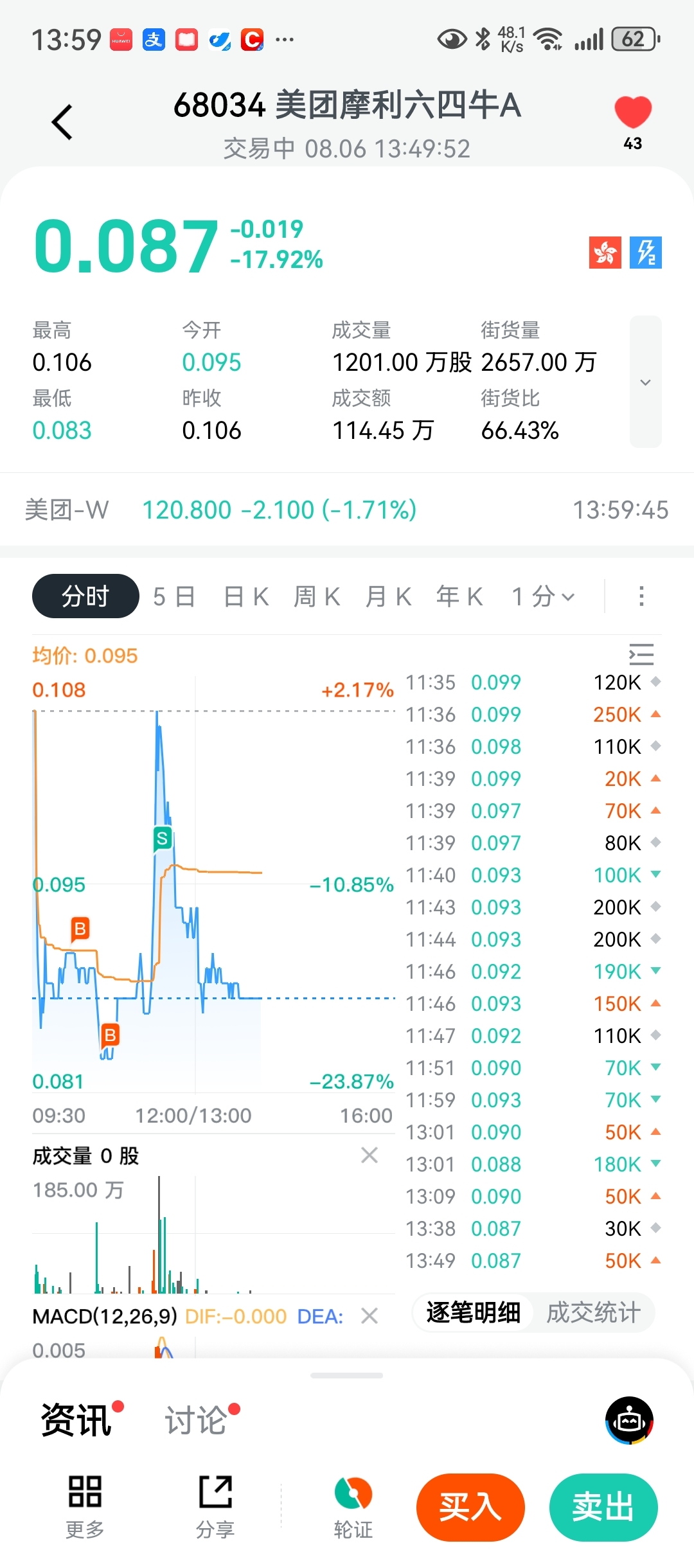
Task: Select the 周K chart tab
Action: pyautogui.click(x=317, y=597)
